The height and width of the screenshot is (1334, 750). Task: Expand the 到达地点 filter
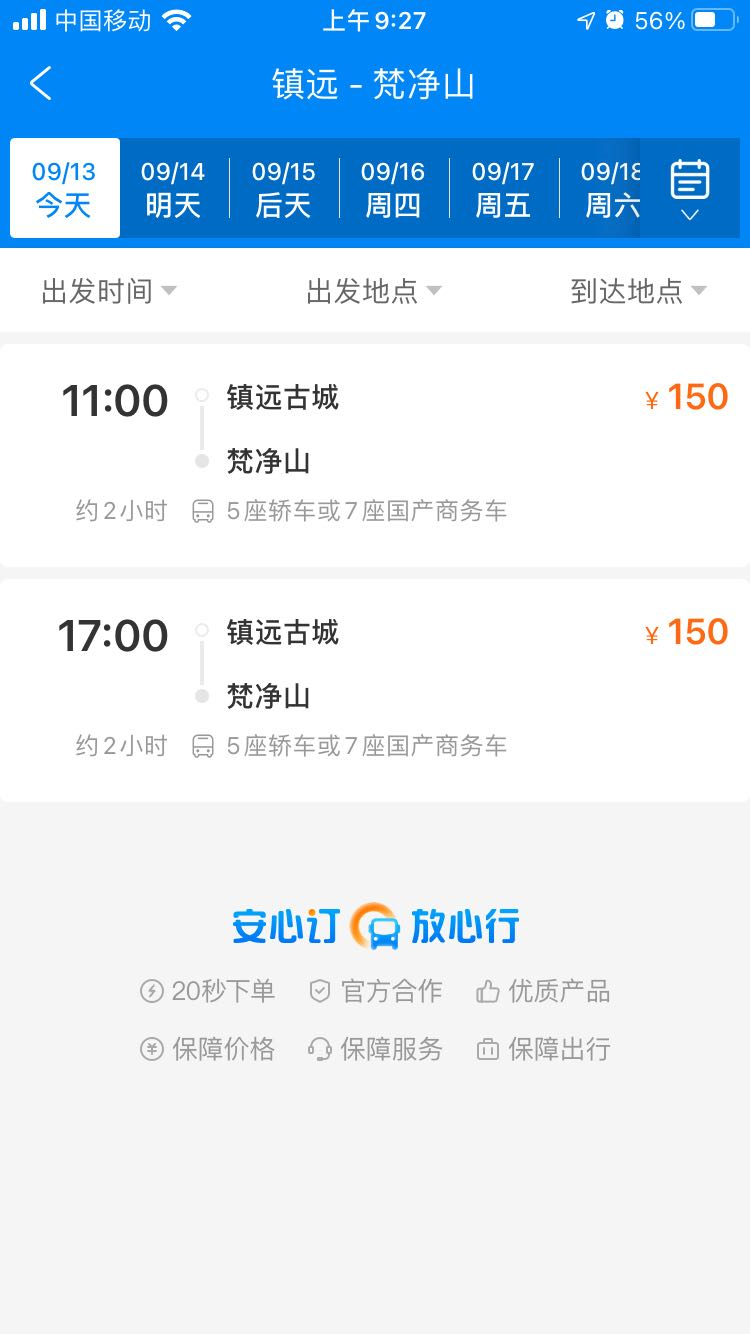tap(638, 291)
